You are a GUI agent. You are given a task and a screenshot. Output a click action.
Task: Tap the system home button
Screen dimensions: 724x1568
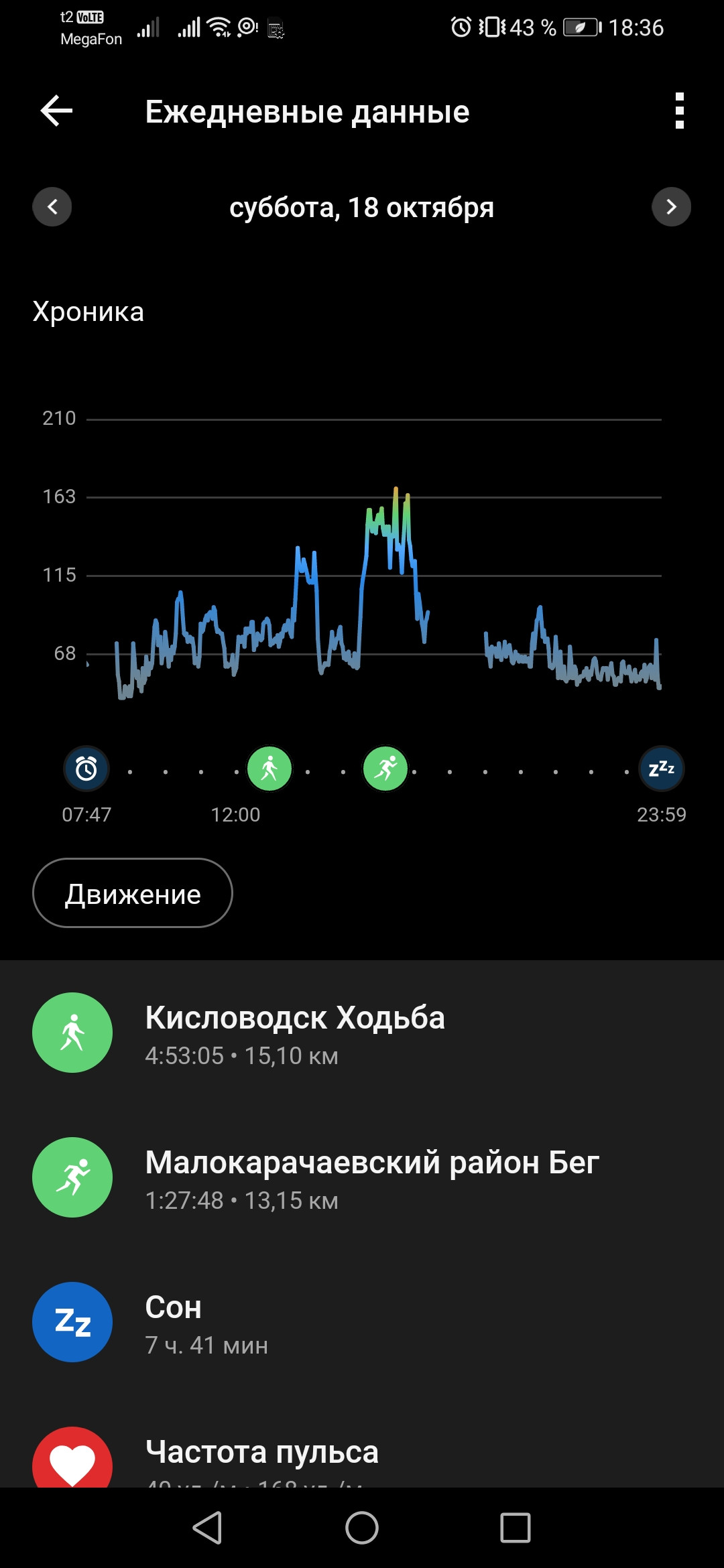pyautogui.click(x=362, y=1528)
